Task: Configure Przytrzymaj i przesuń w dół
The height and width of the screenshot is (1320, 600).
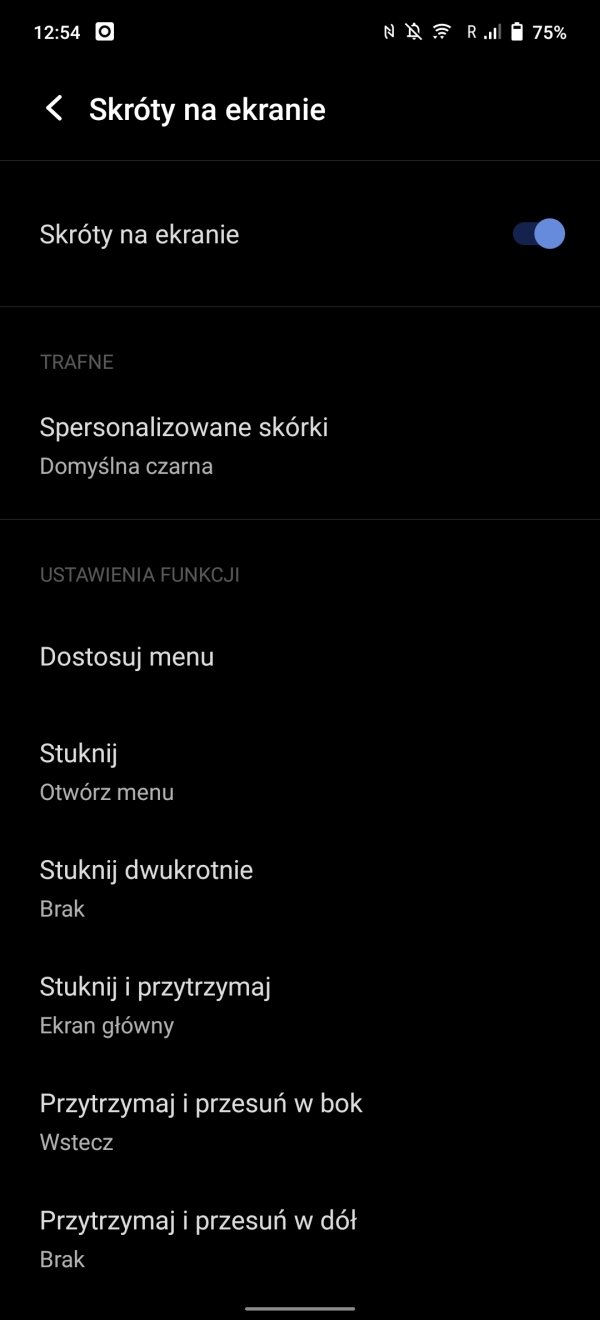Action: (x=300, y=1239)
